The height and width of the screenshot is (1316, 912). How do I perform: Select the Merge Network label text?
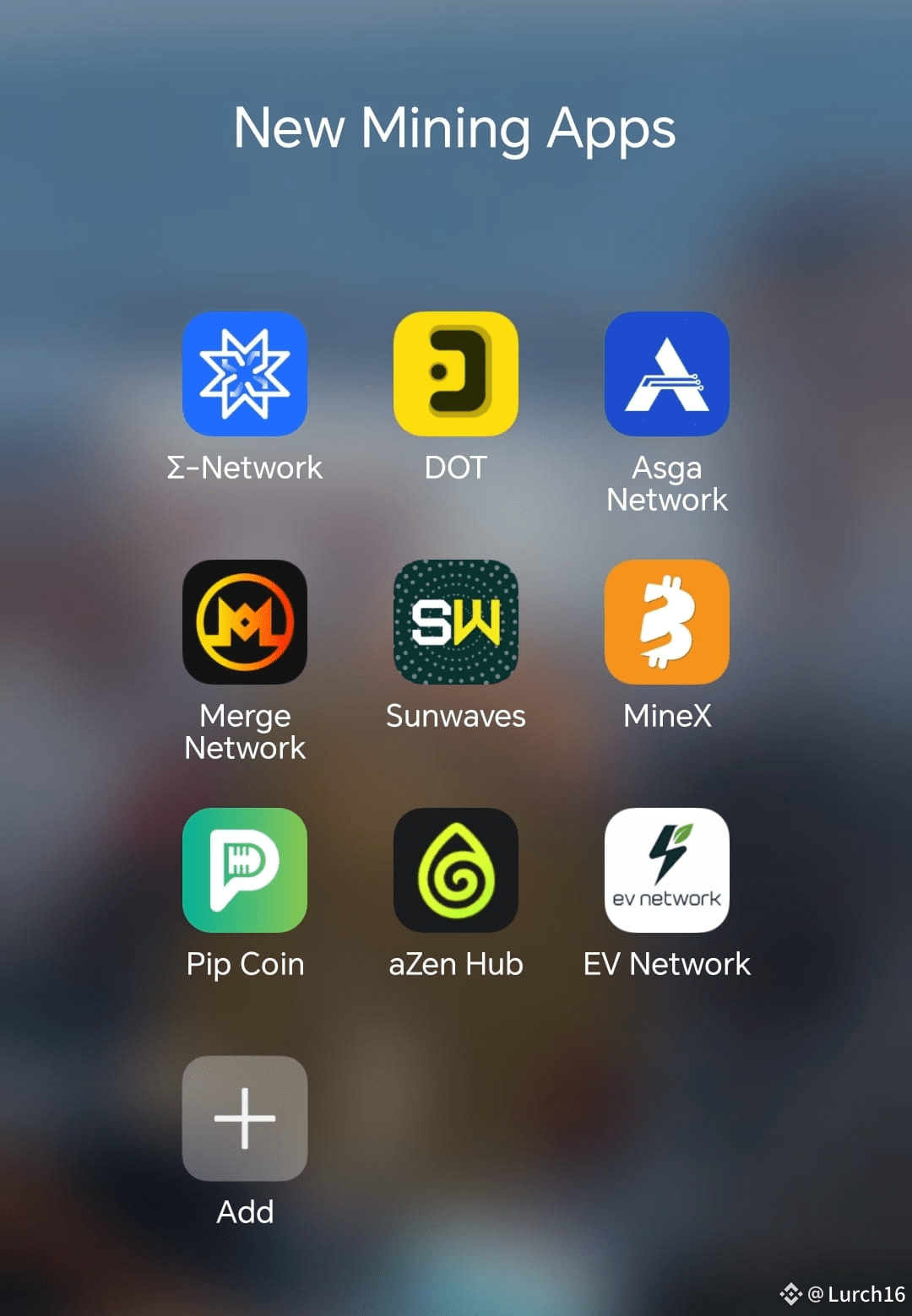pos(245,732)
